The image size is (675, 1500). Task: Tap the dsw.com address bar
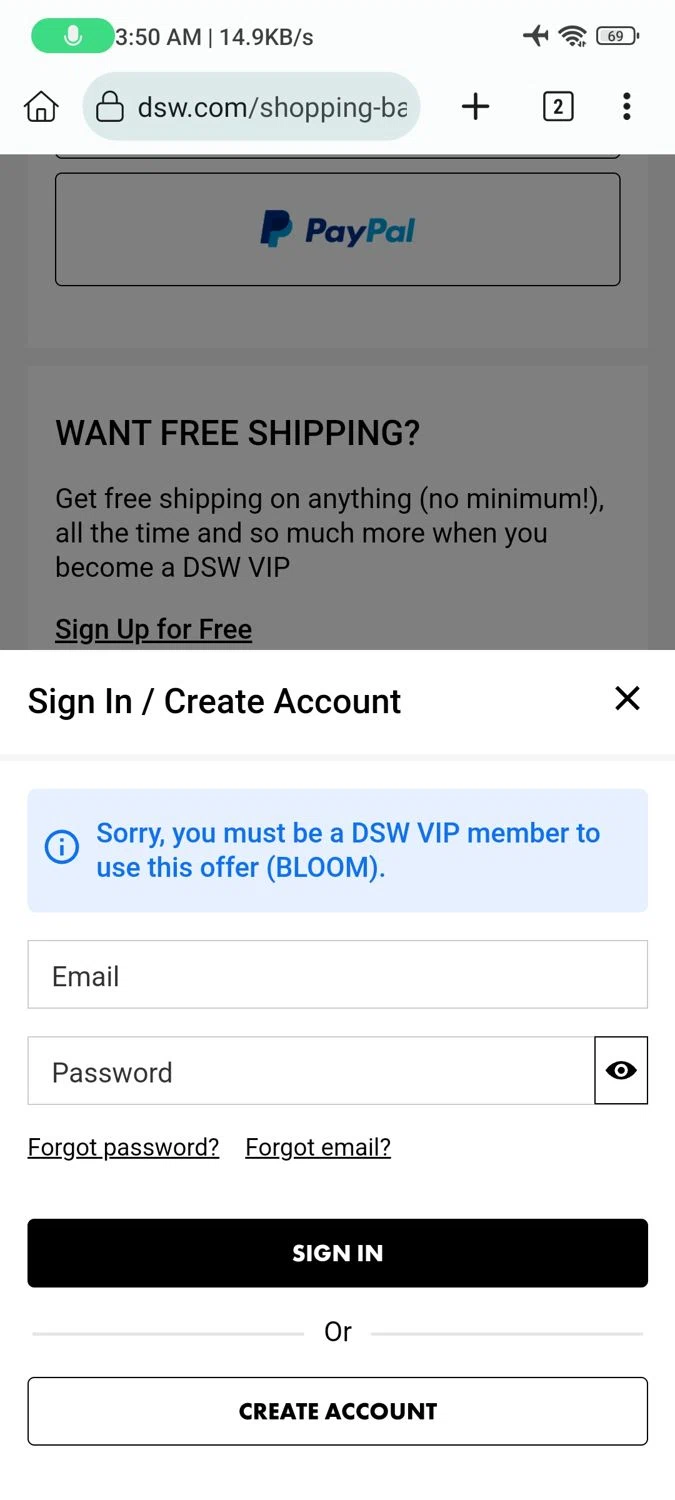251,106
